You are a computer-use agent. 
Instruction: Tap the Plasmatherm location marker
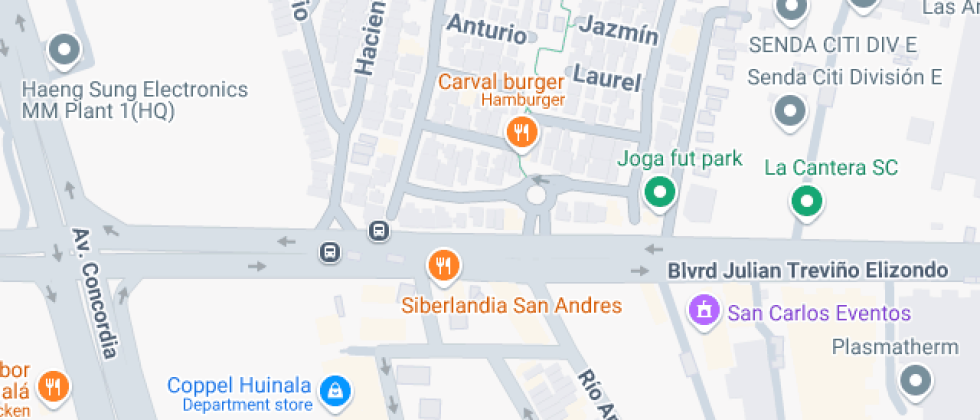[915, 380]
